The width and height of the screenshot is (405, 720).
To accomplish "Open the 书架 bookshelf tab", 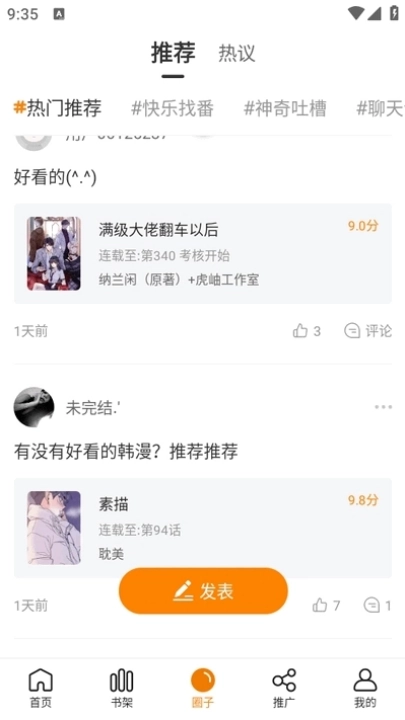I will pos(122,688).
